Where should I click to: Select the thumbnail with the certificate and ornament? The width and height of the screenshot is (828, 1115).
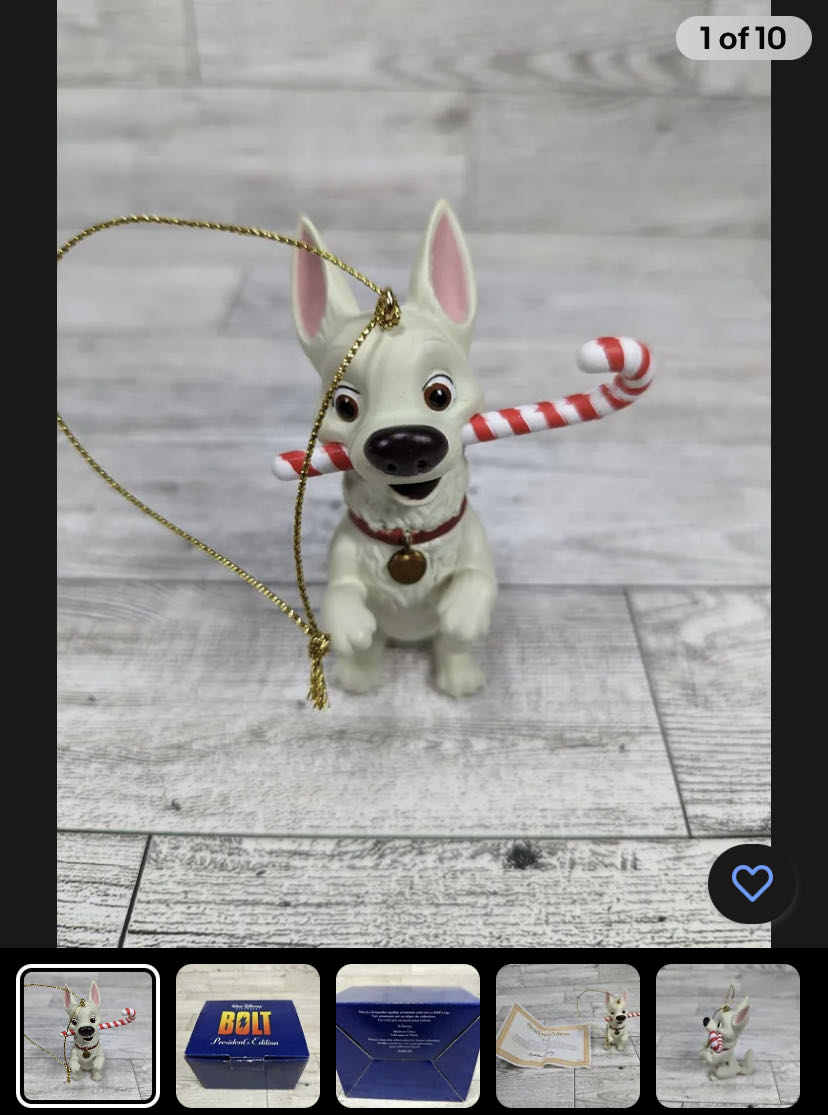pyautogui.click(x=568, y=1035)
